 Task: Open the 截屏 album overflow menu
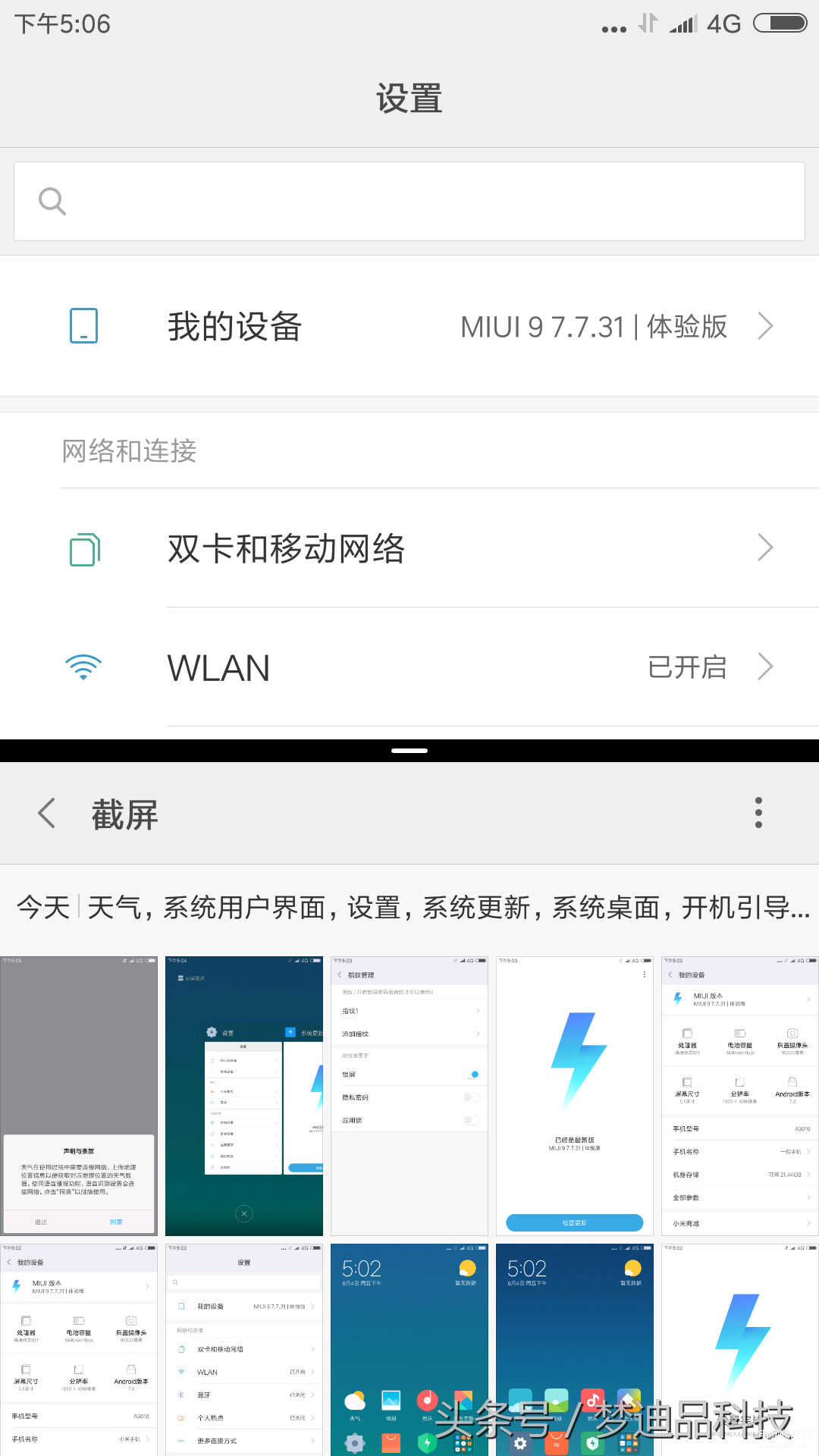(x=758, y=813)
